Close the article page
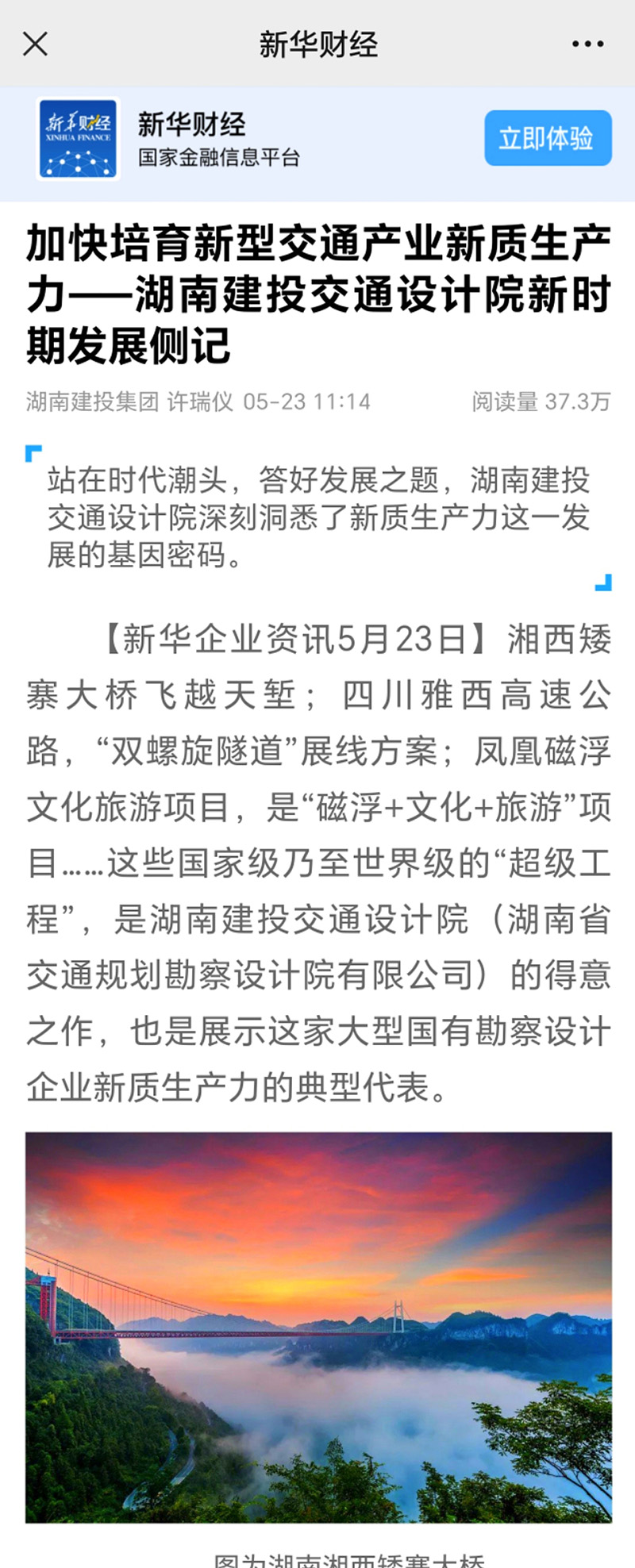This screenshot has height=1568, width=635. click(x=35, y=44)
